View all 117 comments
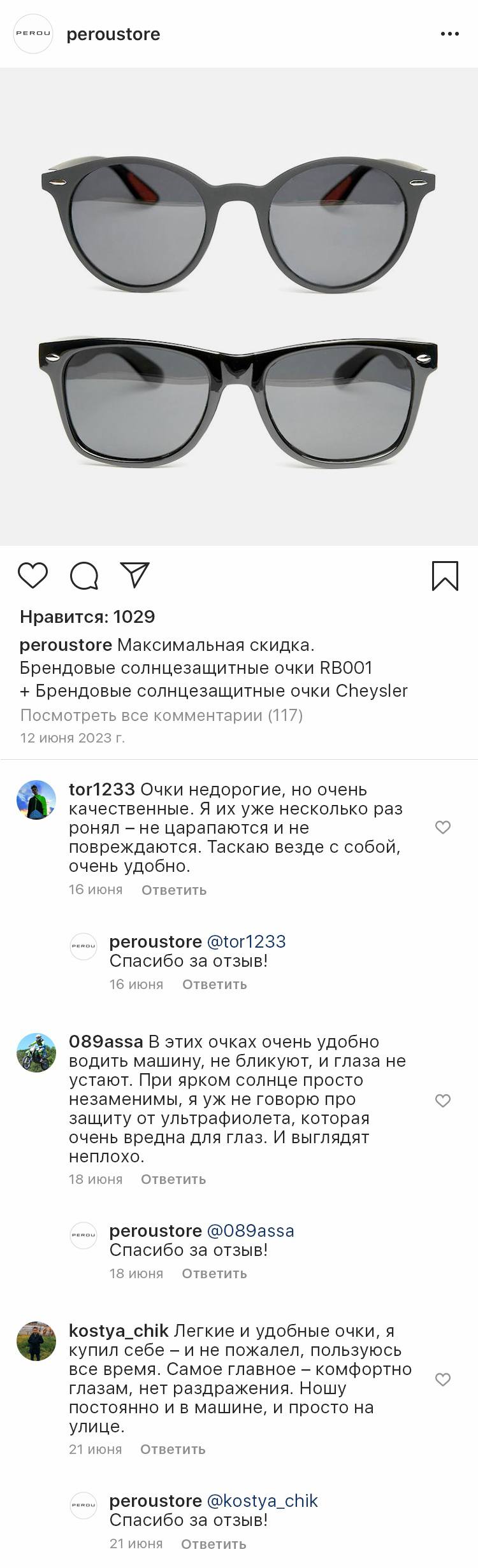Viewport: 478px width, 1568px height. [161, 715]
